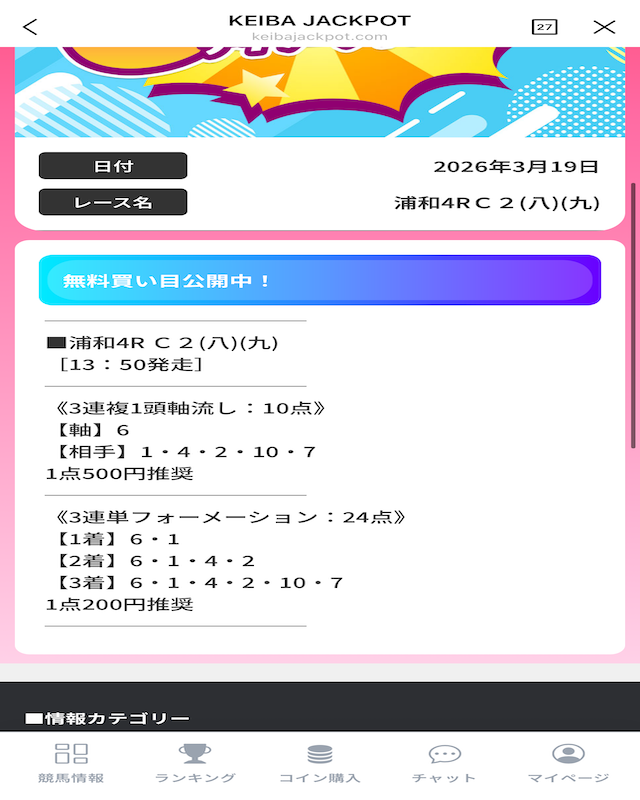Go to the コイン購入 tab

(x=319, y=764)
